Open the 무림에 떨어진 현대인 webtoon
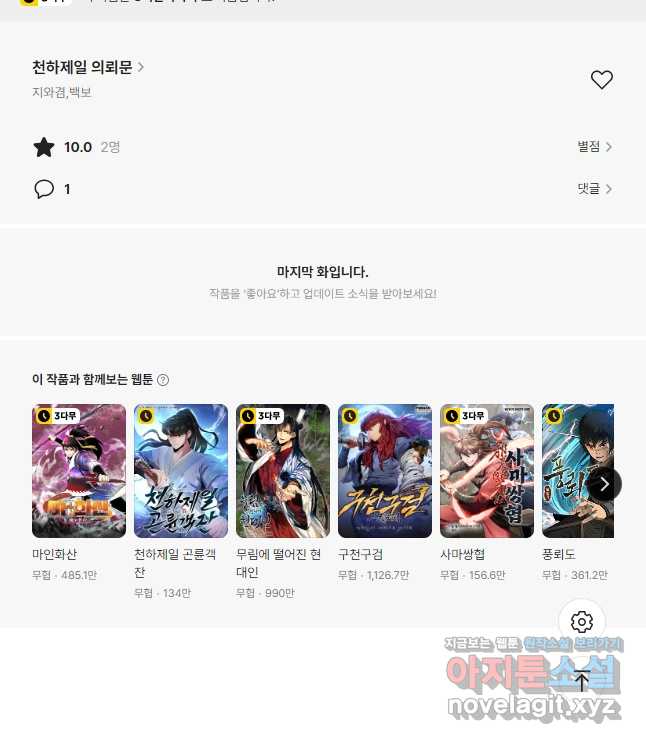 [x=283, y=471]
